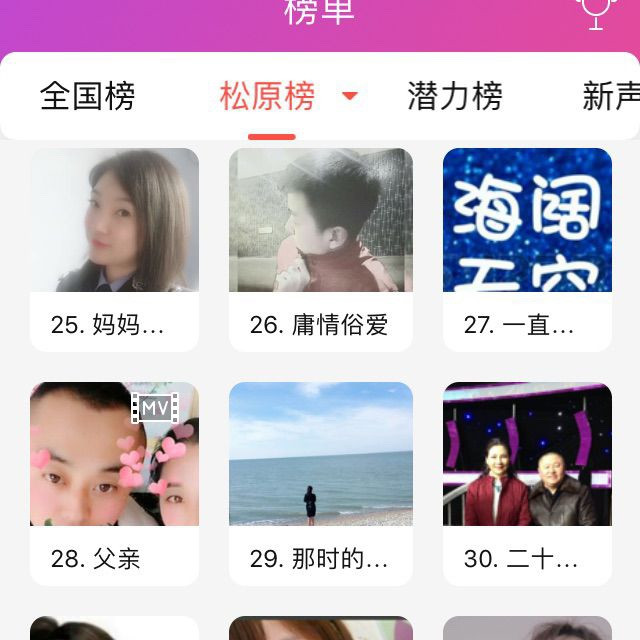This screenshot has width=640, height=640.
Task: Switch to the 潜力榜 tab
Action: [x=455, y=96]
